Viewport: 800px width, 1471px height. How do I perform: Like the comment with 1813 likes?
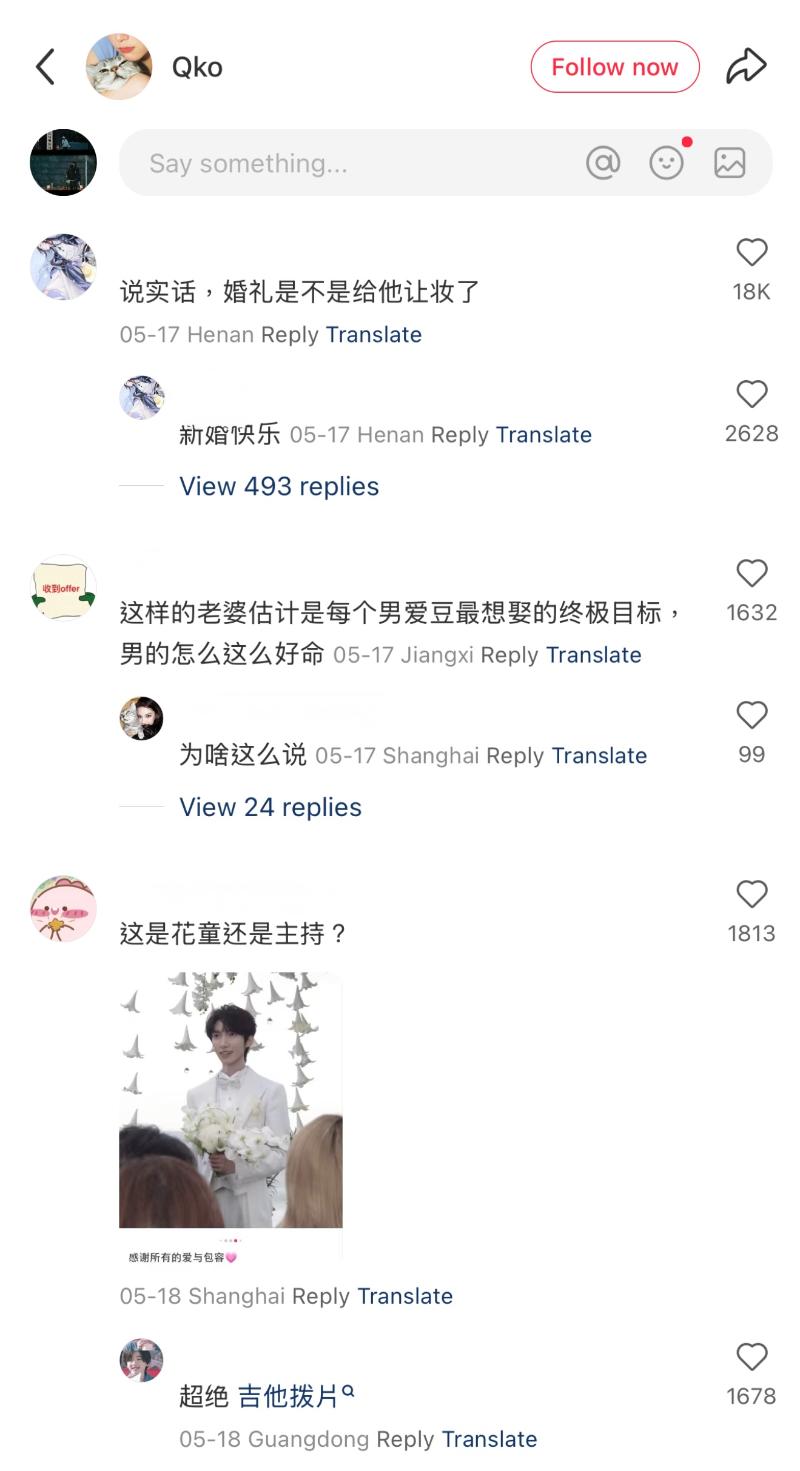coord(751,895)
